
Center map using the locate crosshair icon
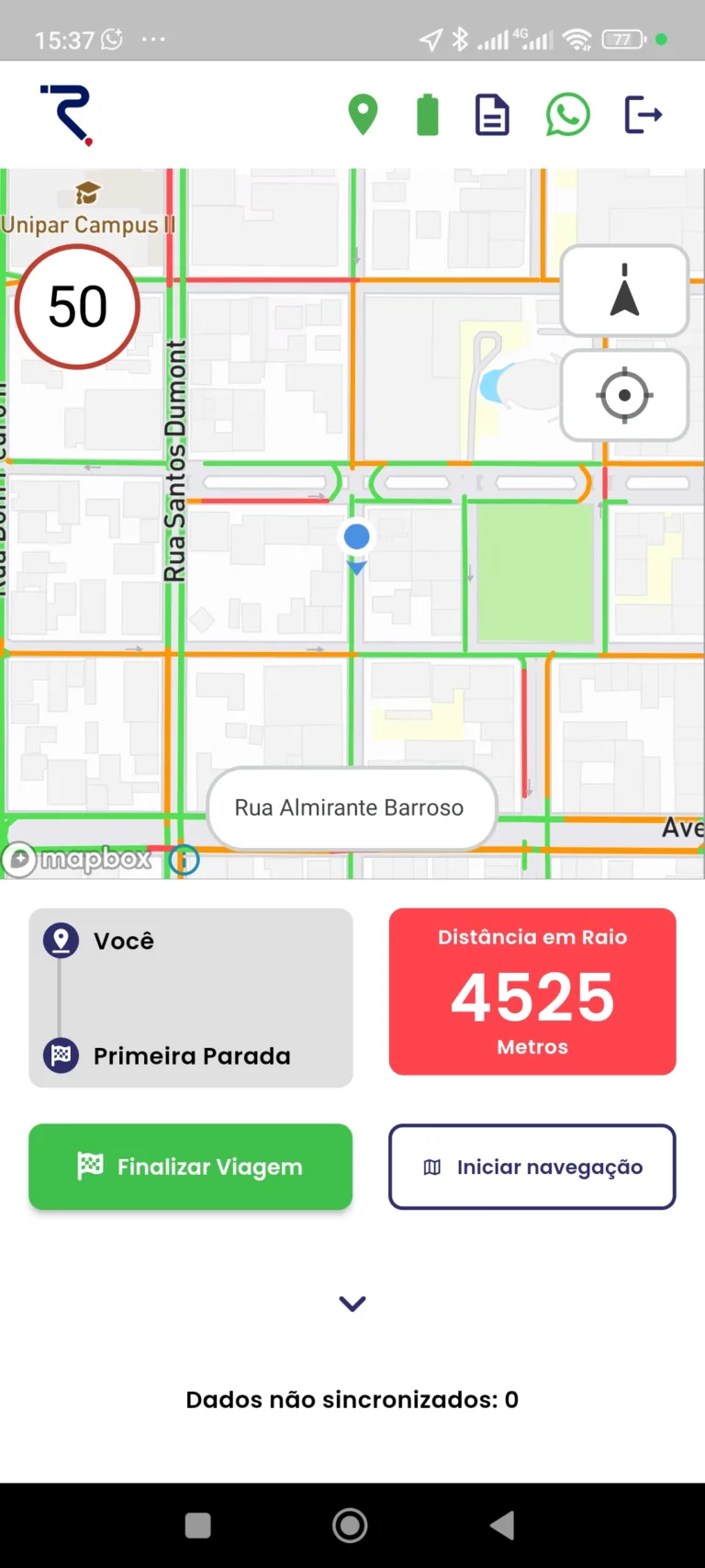[x=624, y=395]
